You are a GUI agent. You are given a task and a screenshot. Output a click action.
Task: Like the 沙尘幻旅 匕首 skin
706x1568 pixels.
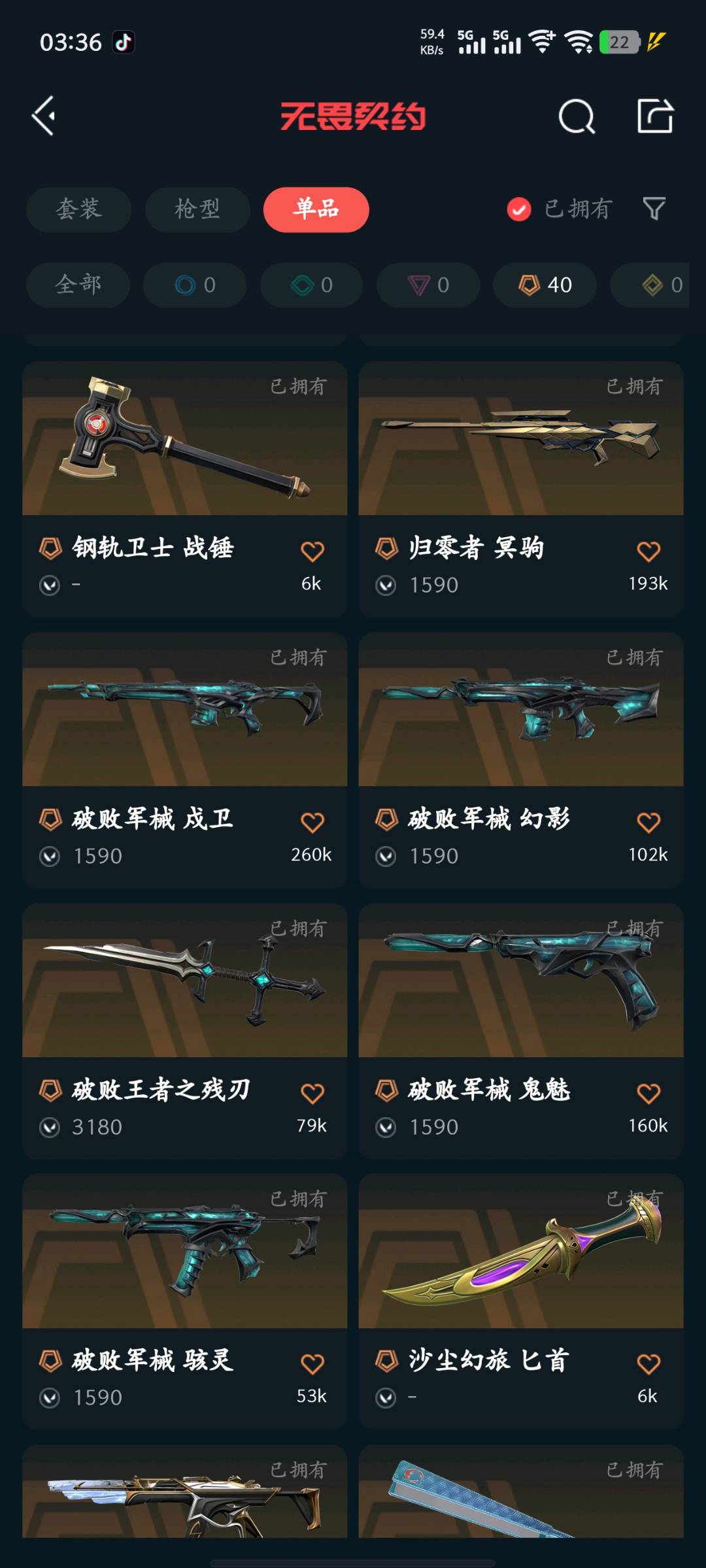click(648, 1364)
